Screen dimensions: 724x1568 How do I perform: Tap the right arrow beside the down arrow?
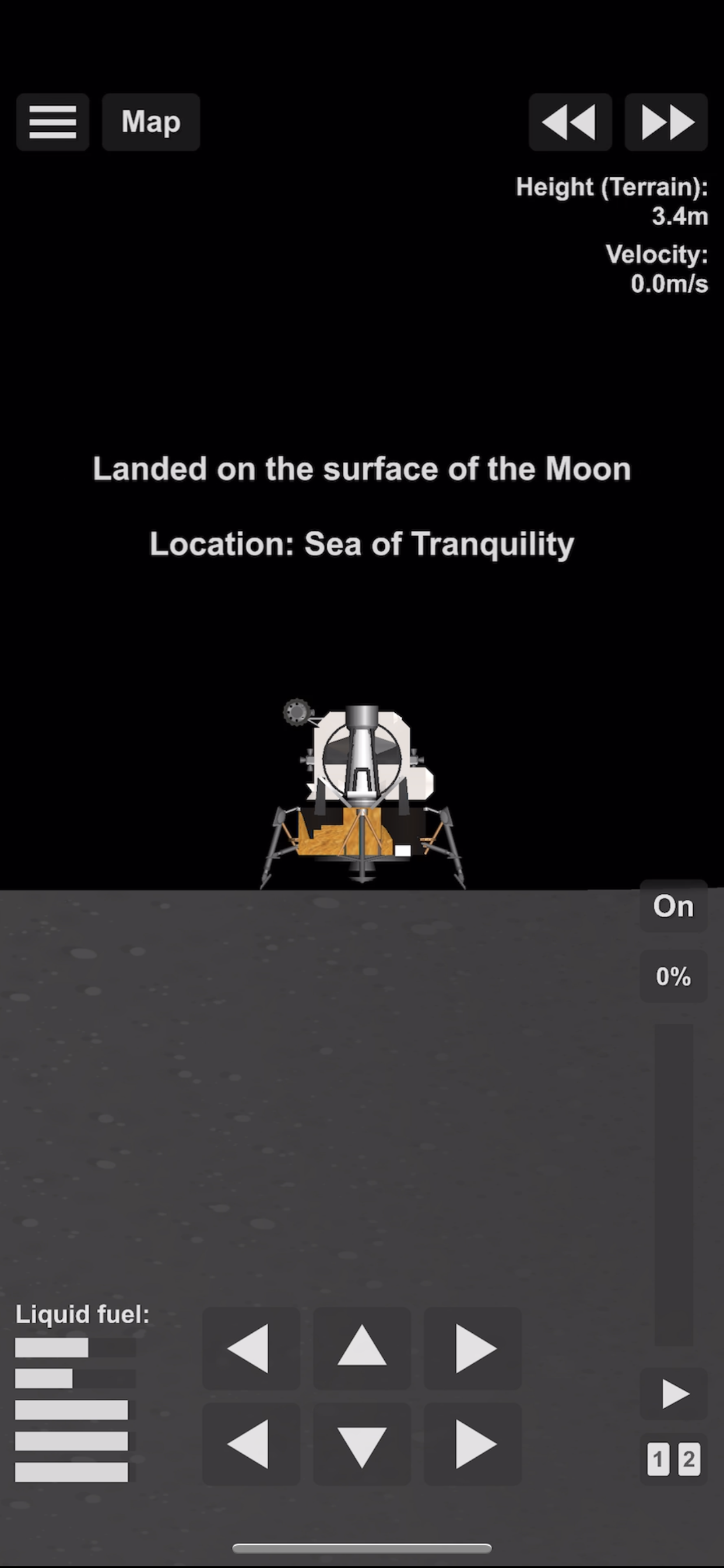tap(473, 1444)
